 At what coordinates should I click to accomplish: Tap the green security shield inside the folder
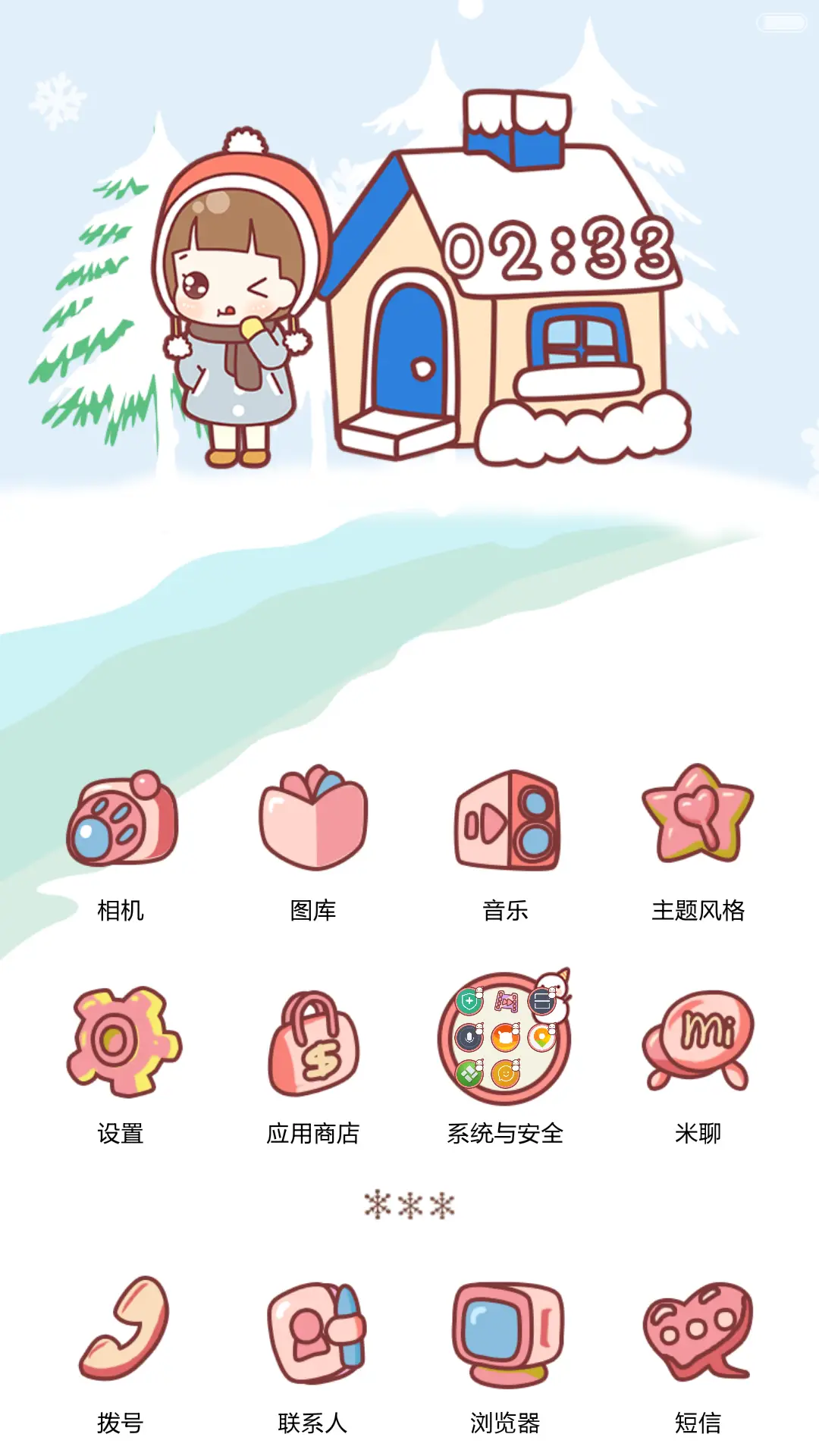(467, 1000)
